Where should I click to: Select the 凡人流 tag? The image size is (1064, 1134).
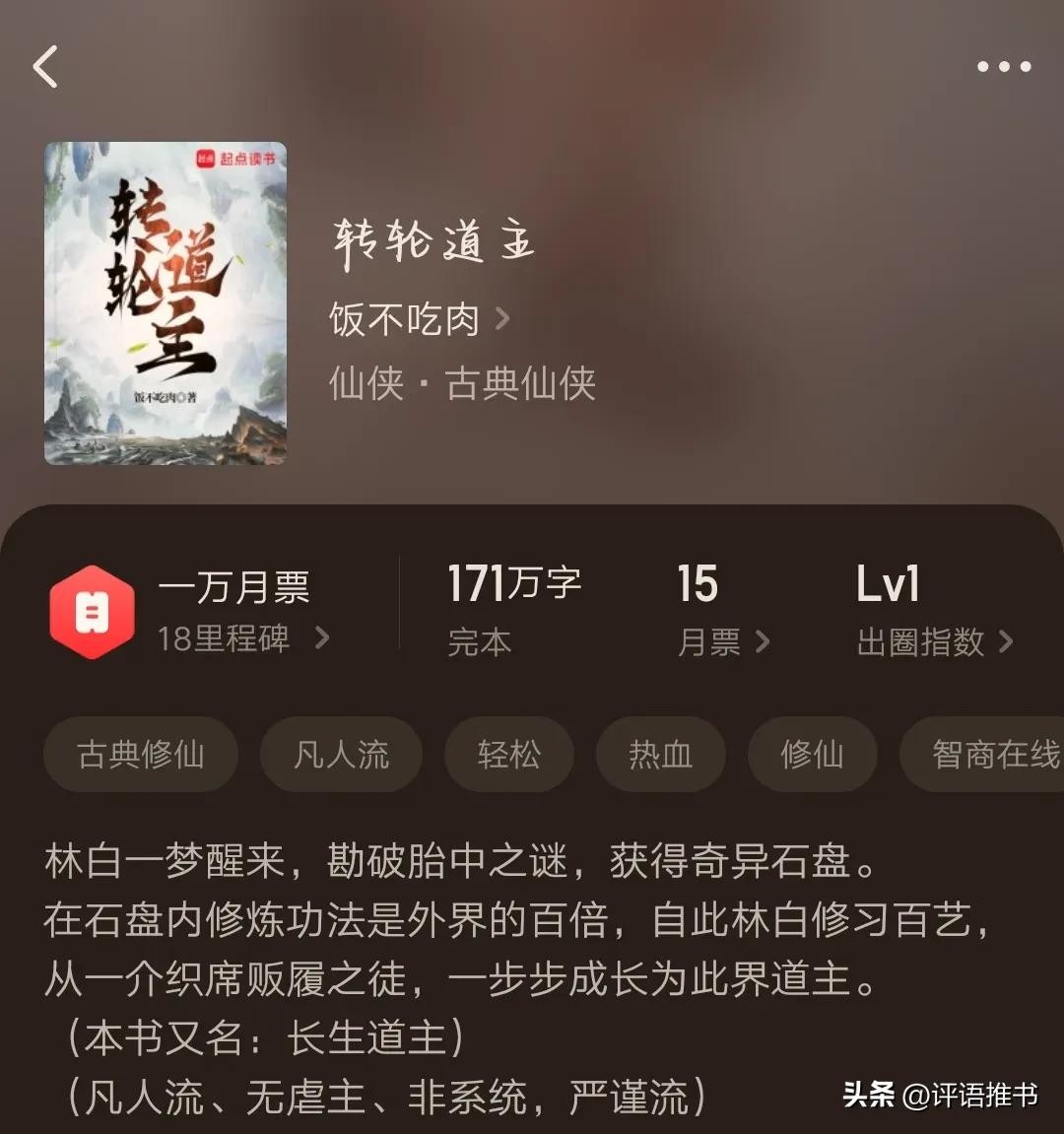(341, 755)
